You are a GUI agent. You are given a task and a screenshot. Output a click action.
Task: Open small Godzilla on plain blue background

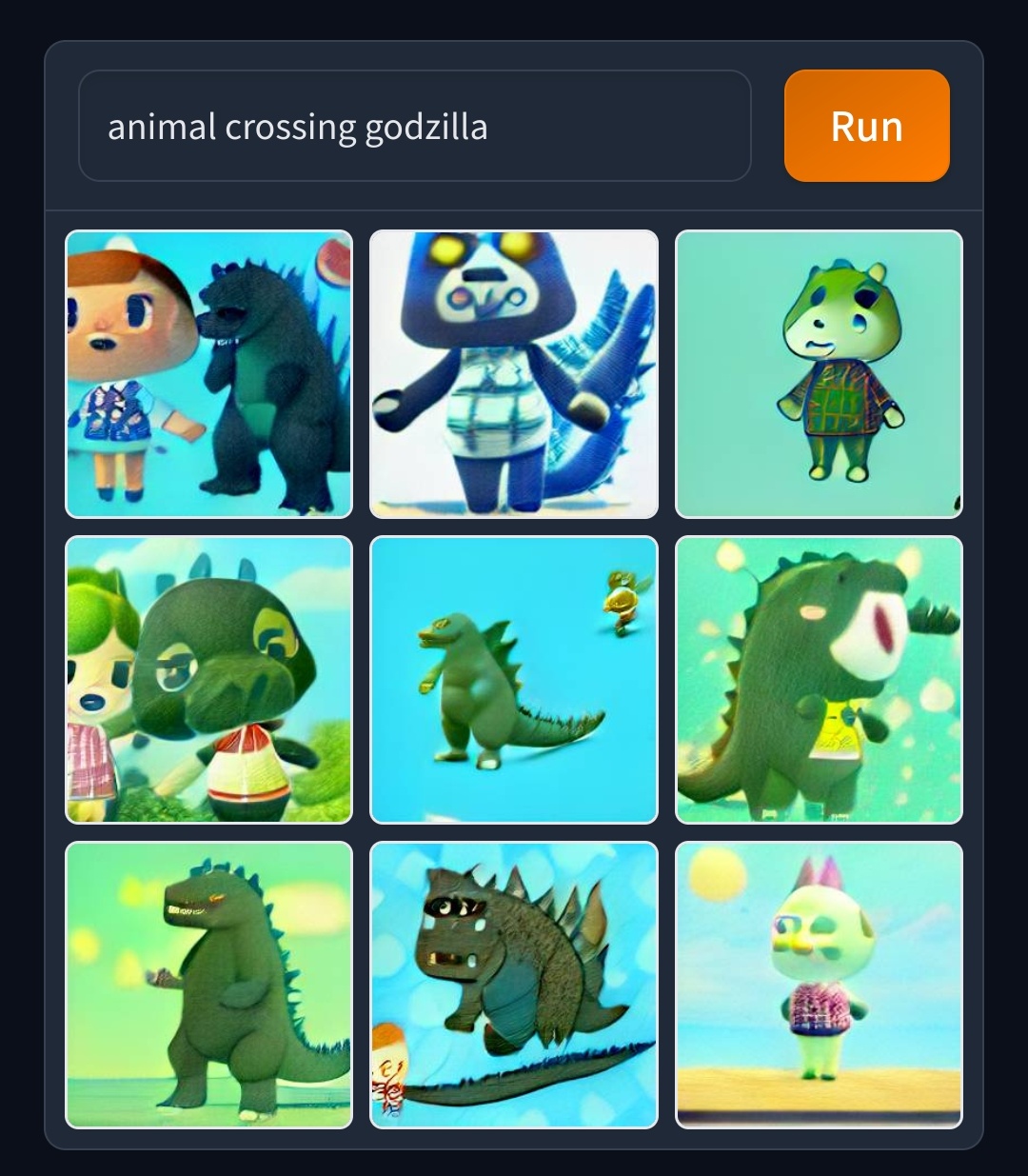pos(513,680)
